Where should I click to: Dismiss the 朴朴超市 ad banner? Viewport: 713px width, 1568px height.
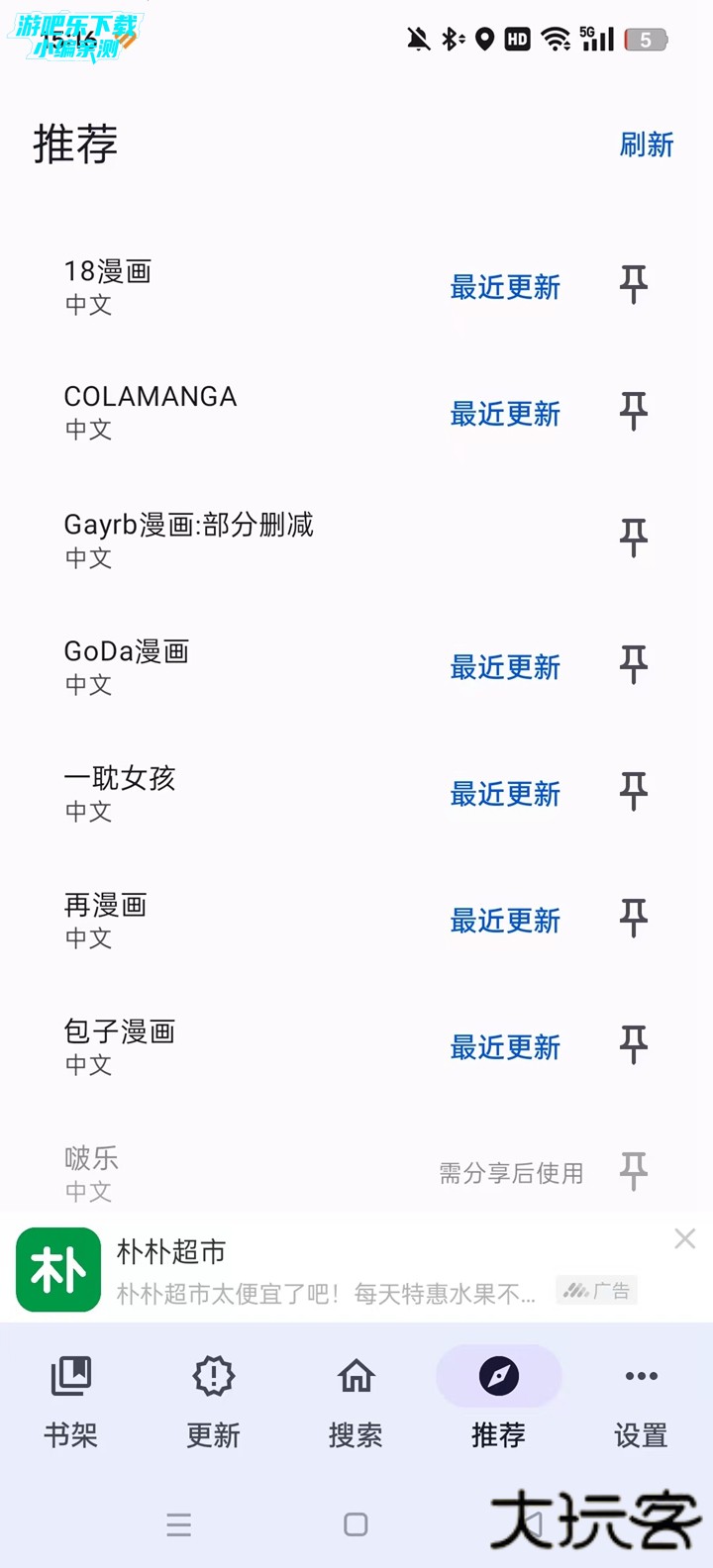click(x=684, y=1238)
